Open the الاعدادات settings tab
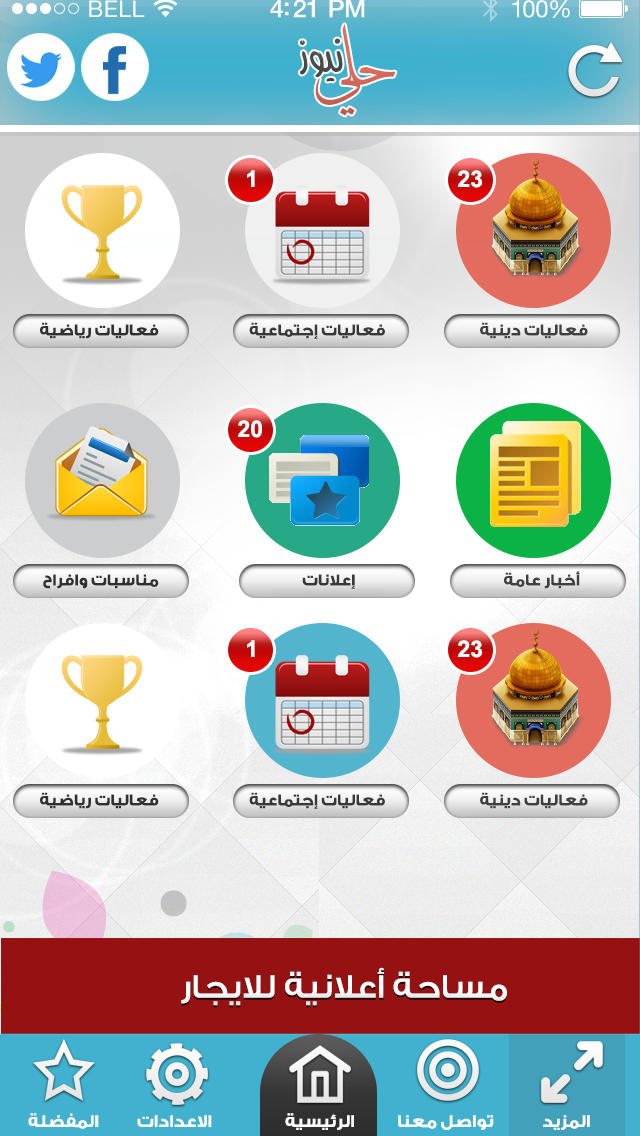This screenshot has height=1136, width=640. (x=175, y=1085)
